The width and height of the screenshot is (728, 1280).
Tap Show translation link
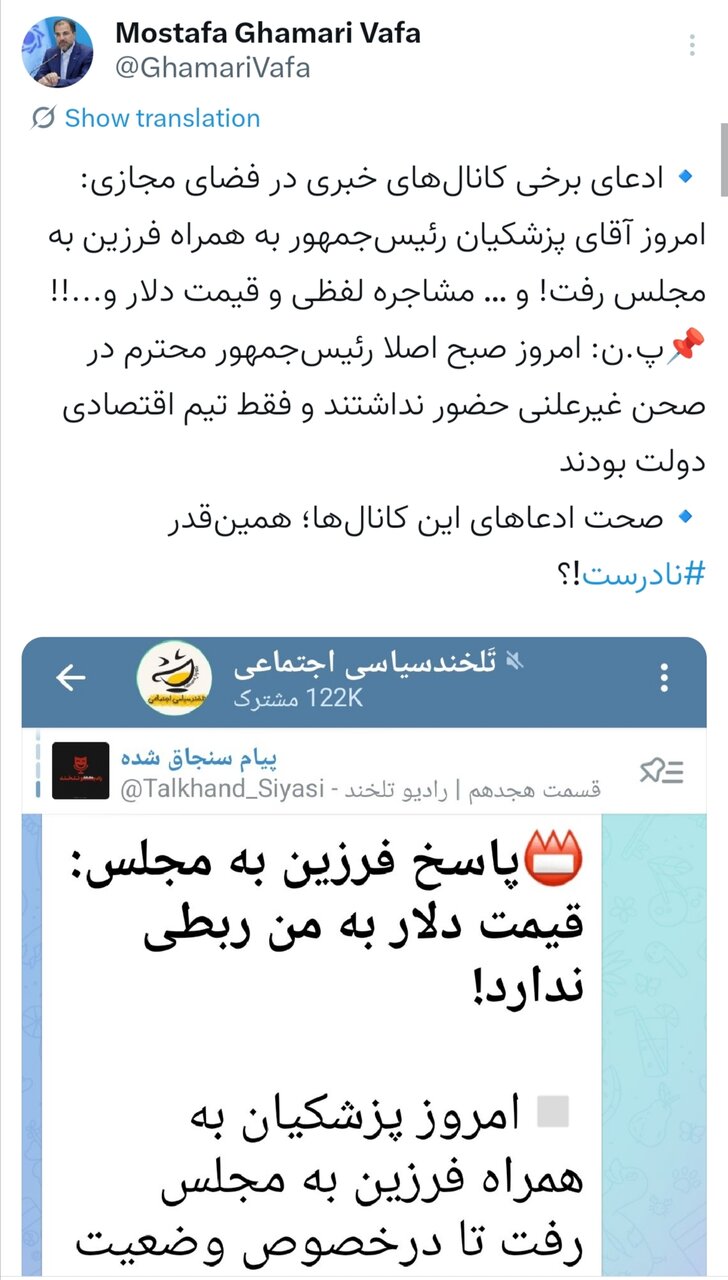coord(161,118)
